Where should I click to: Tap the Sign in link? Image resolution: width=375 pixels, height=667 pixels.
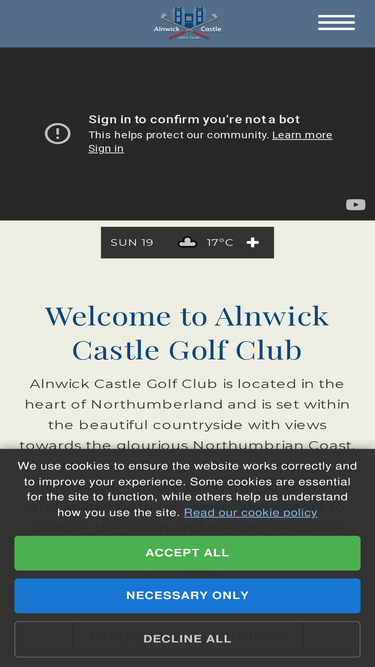point(106,148)
